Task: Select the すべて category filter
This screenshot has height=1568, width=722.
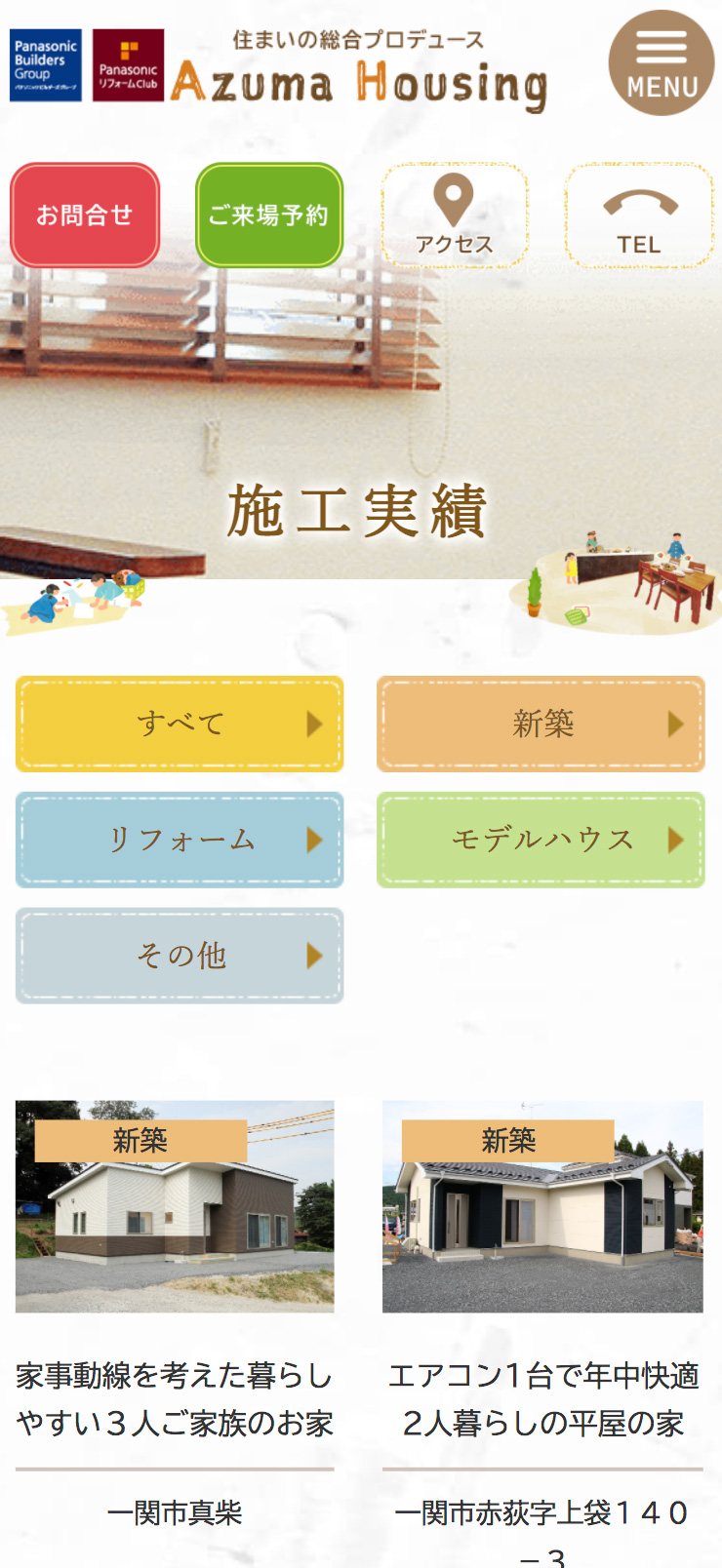Action: [180, 724]
